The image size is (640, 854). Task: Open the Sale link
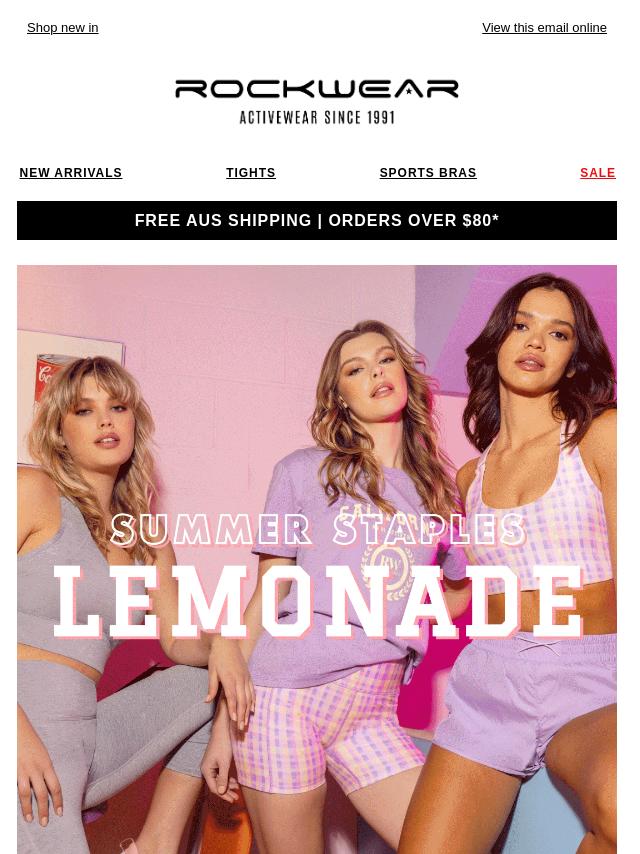coord(597,173)
